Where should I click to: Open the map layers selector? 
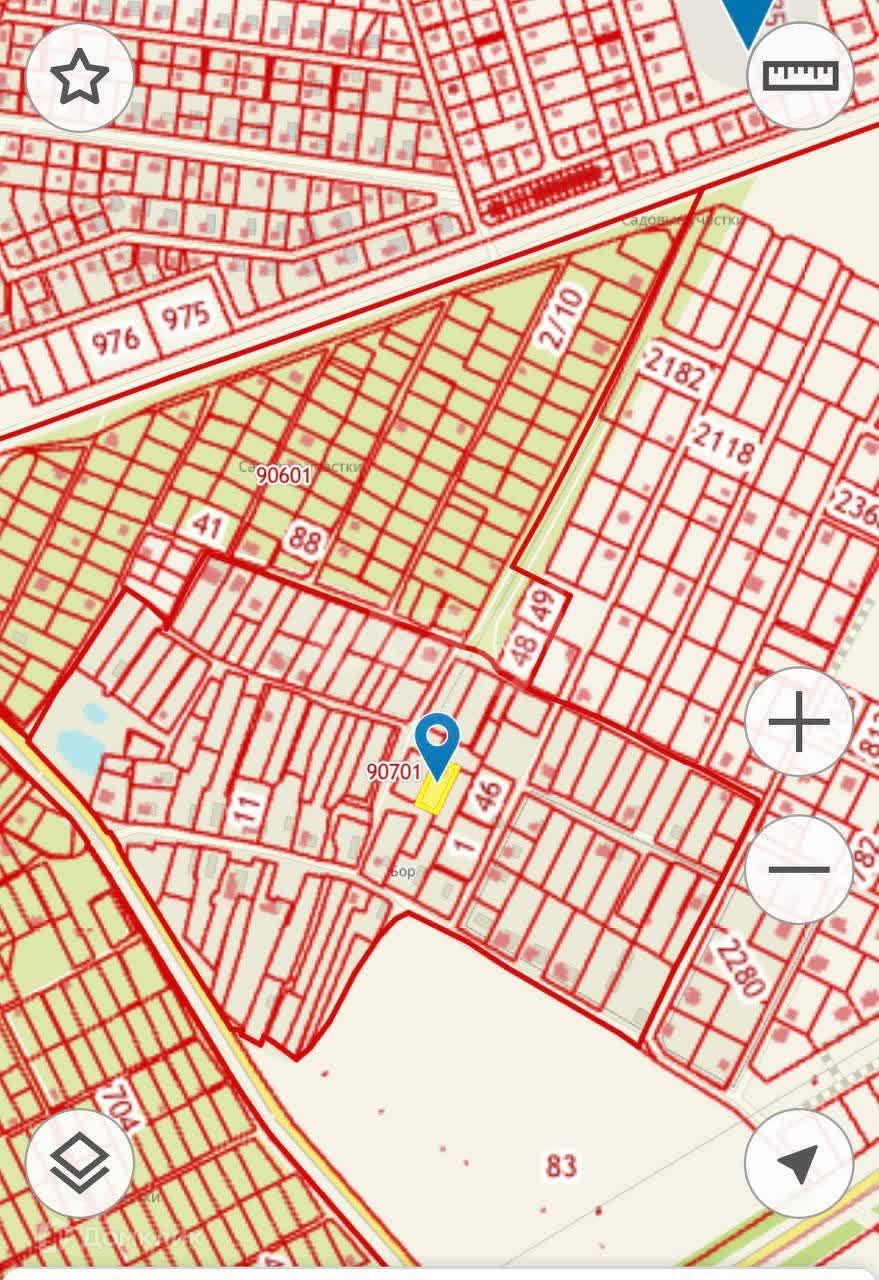click(x=80, y=1163)
